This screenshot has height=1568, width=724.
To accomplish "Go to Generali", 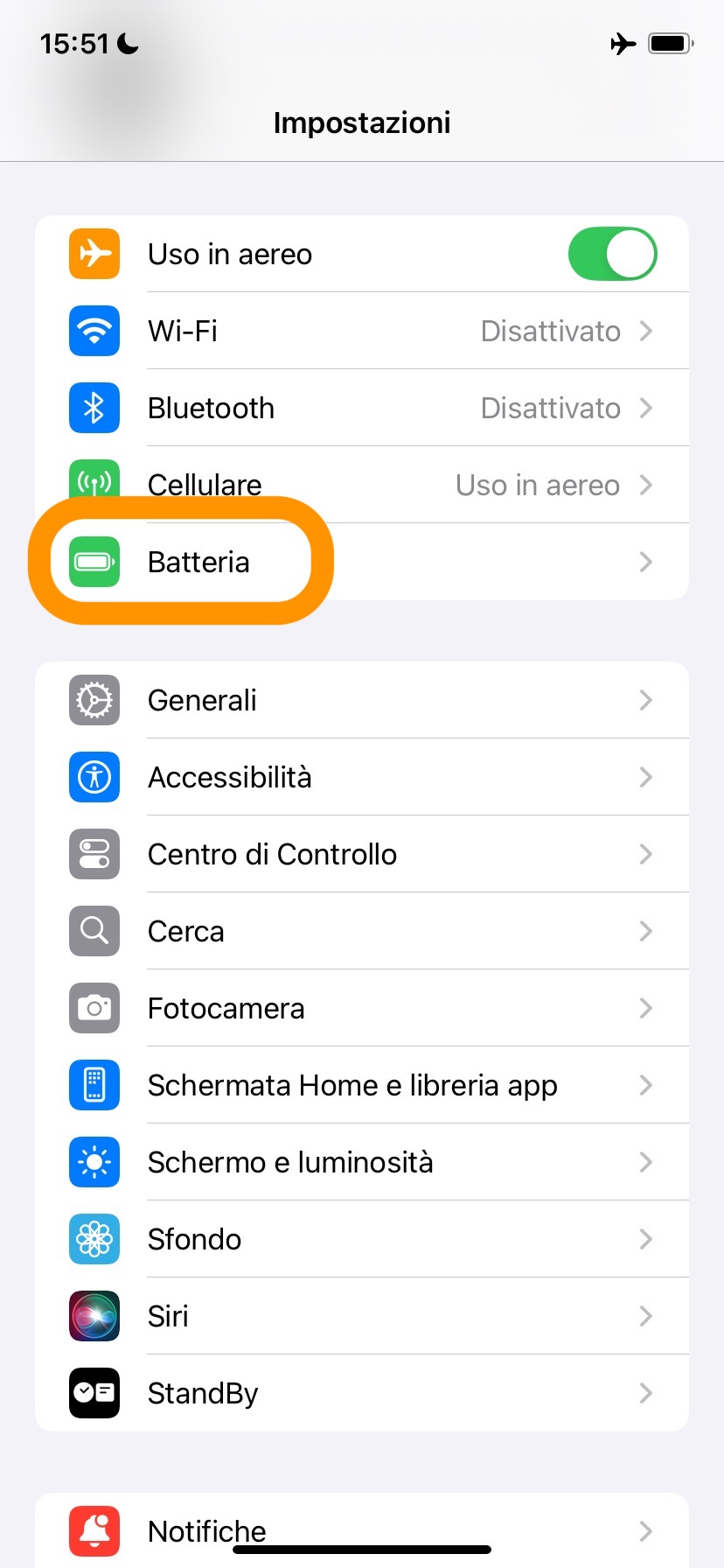I will pyautogui.click(x=362, y=700).
